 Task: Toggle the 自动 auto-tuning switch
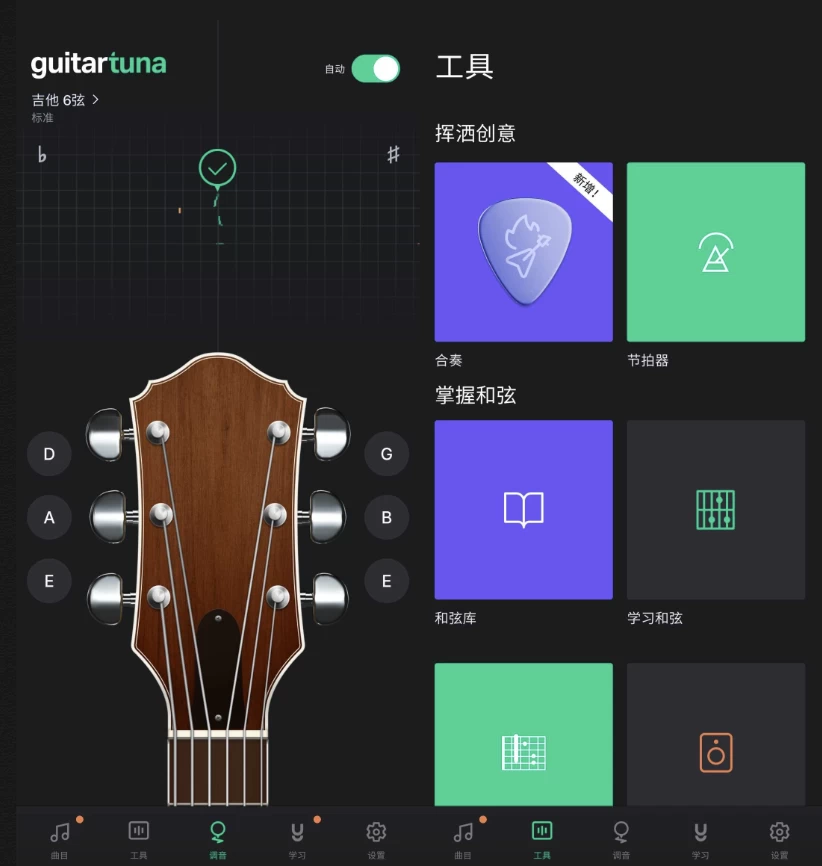point(375,69)
